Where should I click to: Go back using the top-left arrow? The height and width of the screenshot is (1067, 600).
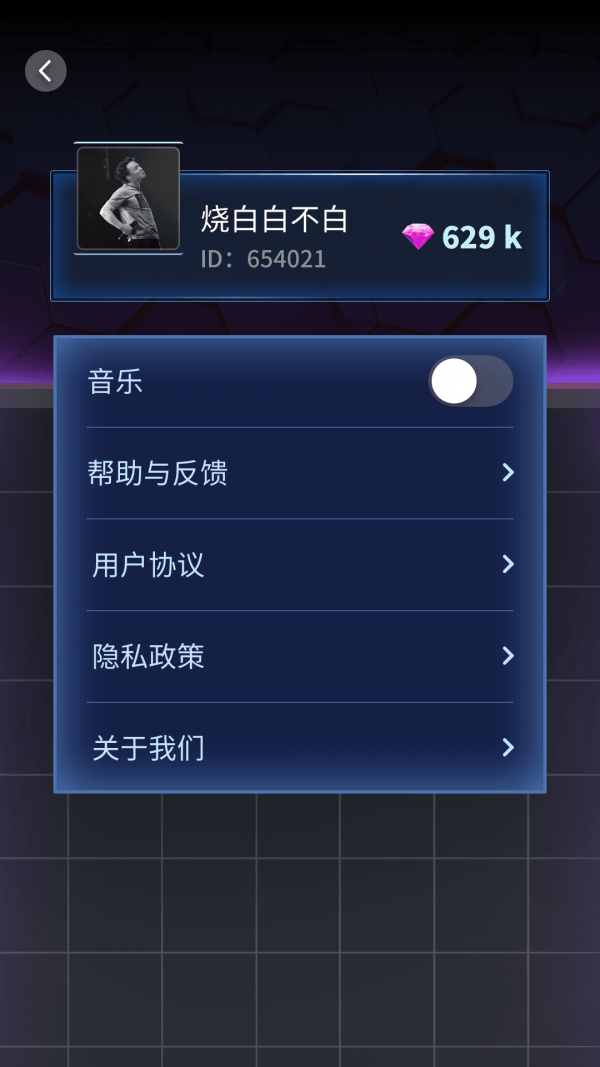pyautogui.click(x=46, y=71)
